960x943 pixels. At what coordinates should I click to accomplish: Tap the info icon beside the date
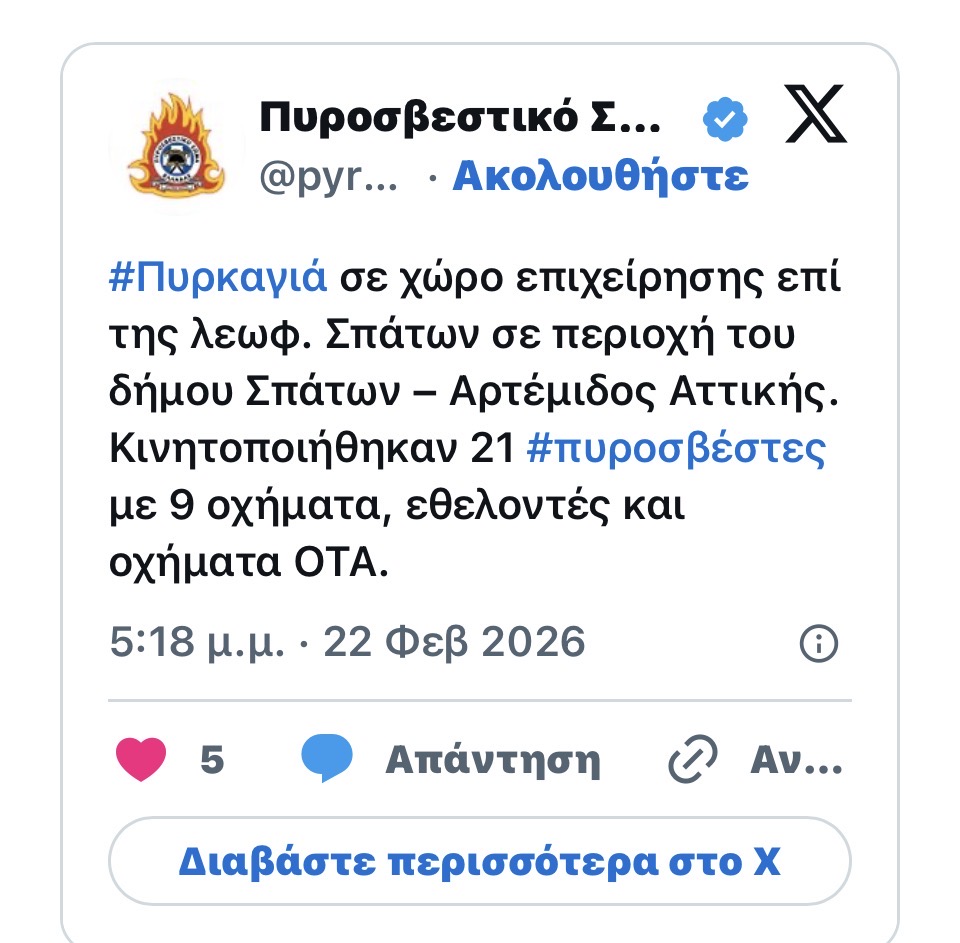coord(818,643)
